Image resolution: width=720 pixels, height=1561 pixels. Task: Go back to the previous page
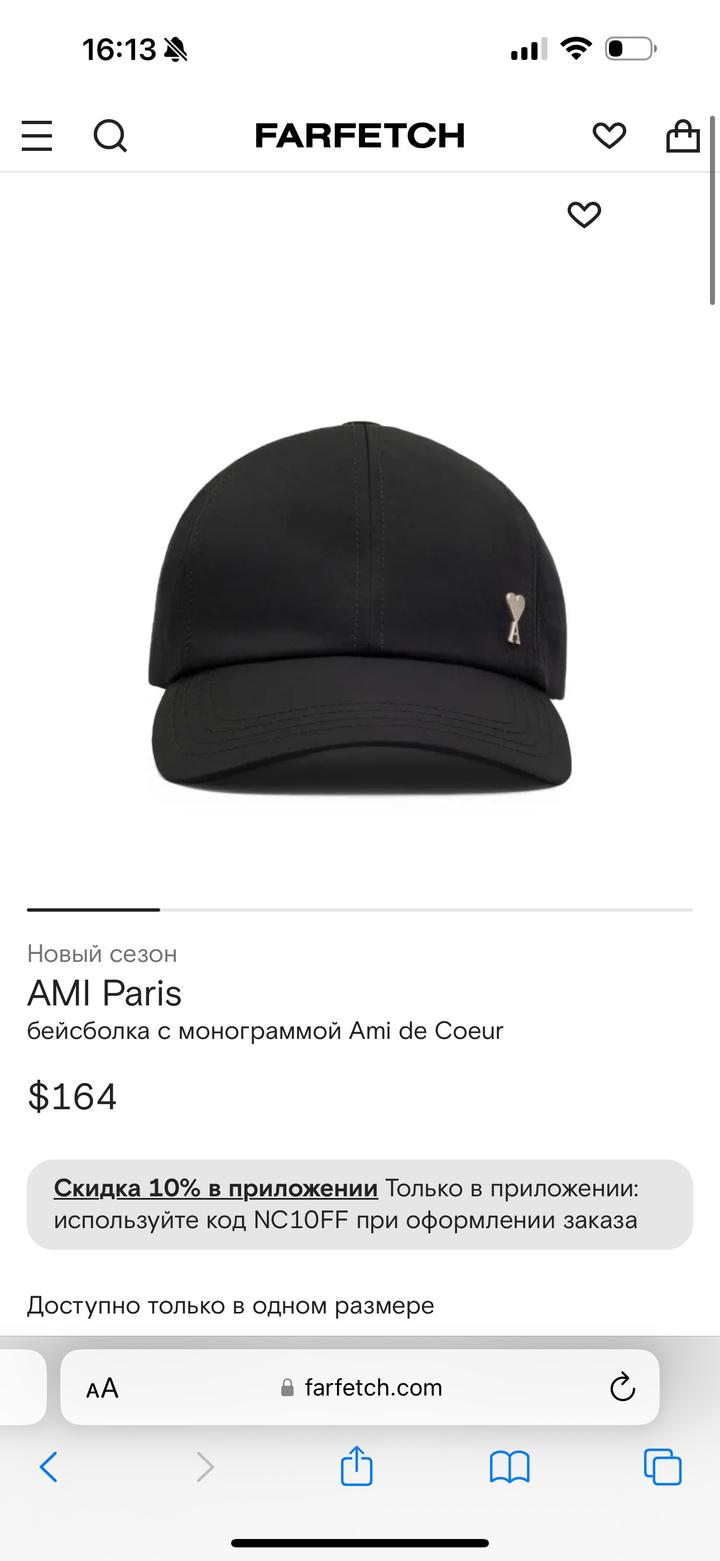pos(48,1467)
